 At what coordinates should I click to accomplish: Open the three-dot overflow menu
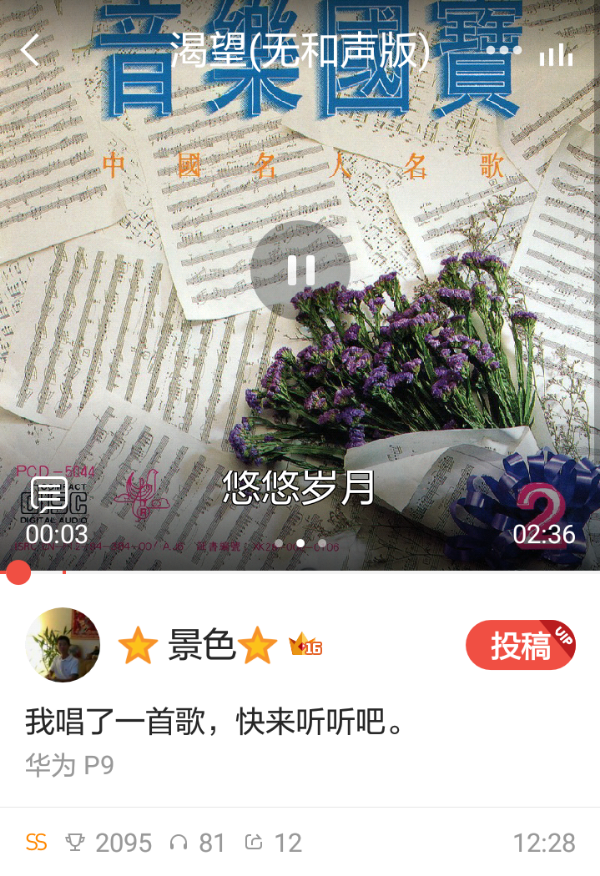click(503, 51)
